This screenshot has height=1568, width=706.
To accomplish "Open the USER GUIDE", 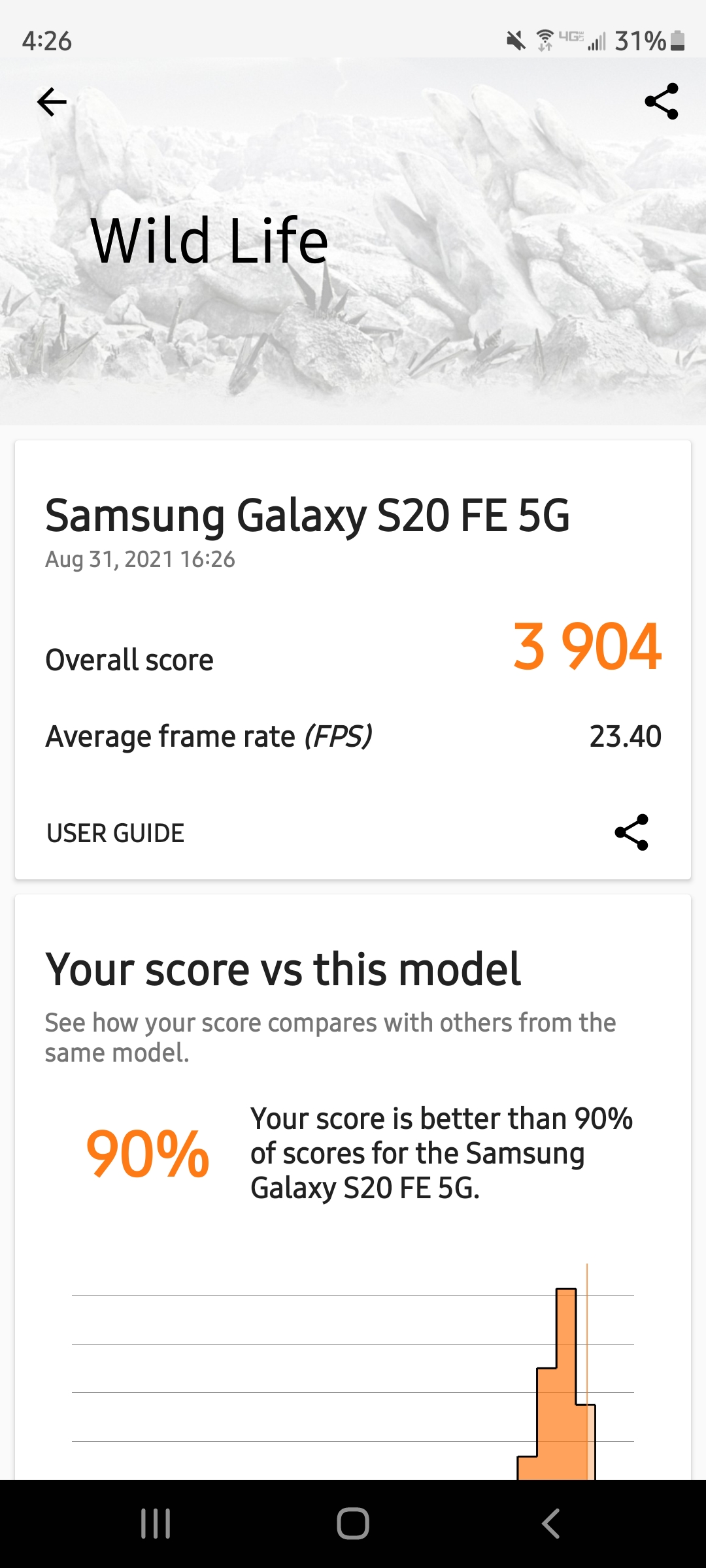I will pyautogui.click(x=115, y=833).
